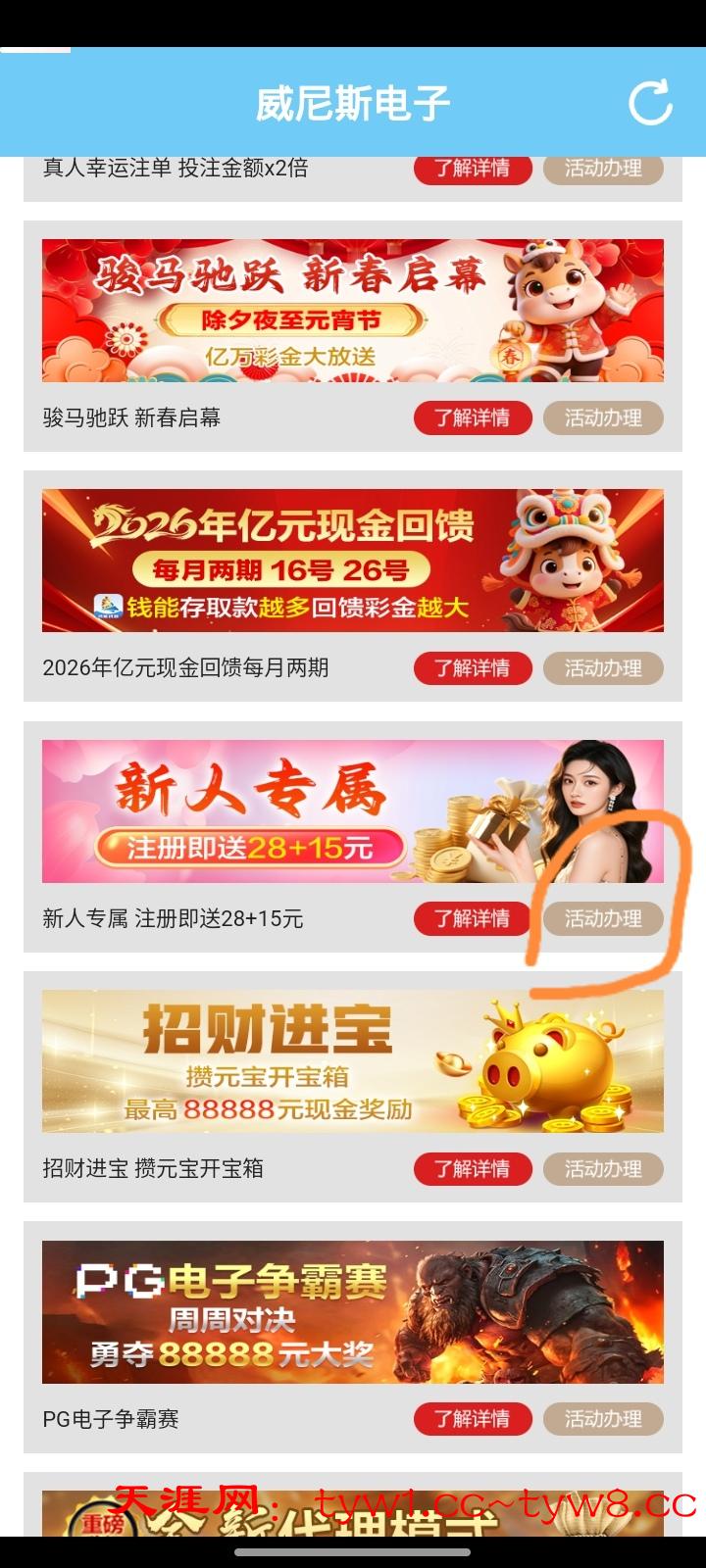706x1568 pixels.
Task: Open the 2026年亿元现金回馈 banner
Action: coord(353,561)
